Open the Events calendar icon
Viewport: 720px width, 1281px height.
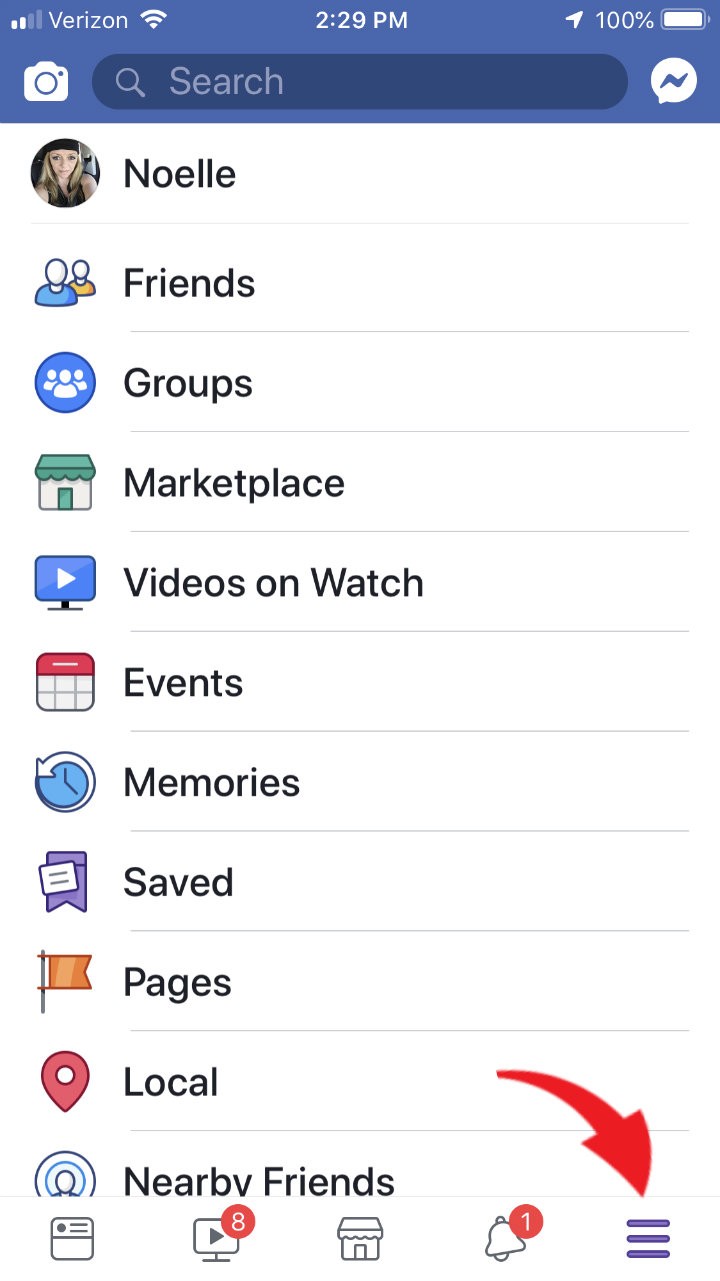[x=64, y=682]
